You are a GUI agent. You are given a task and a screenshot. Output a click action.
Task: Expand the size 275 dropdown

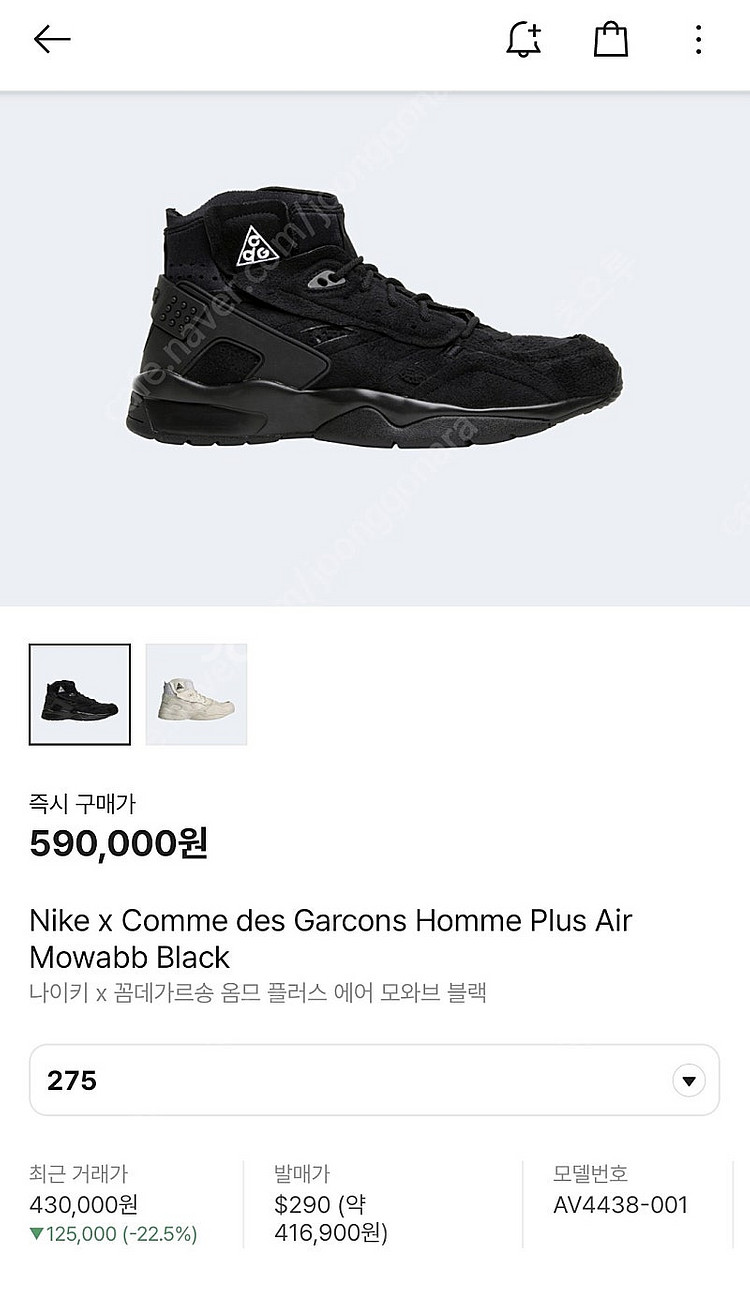click(x=688, y=1080)
